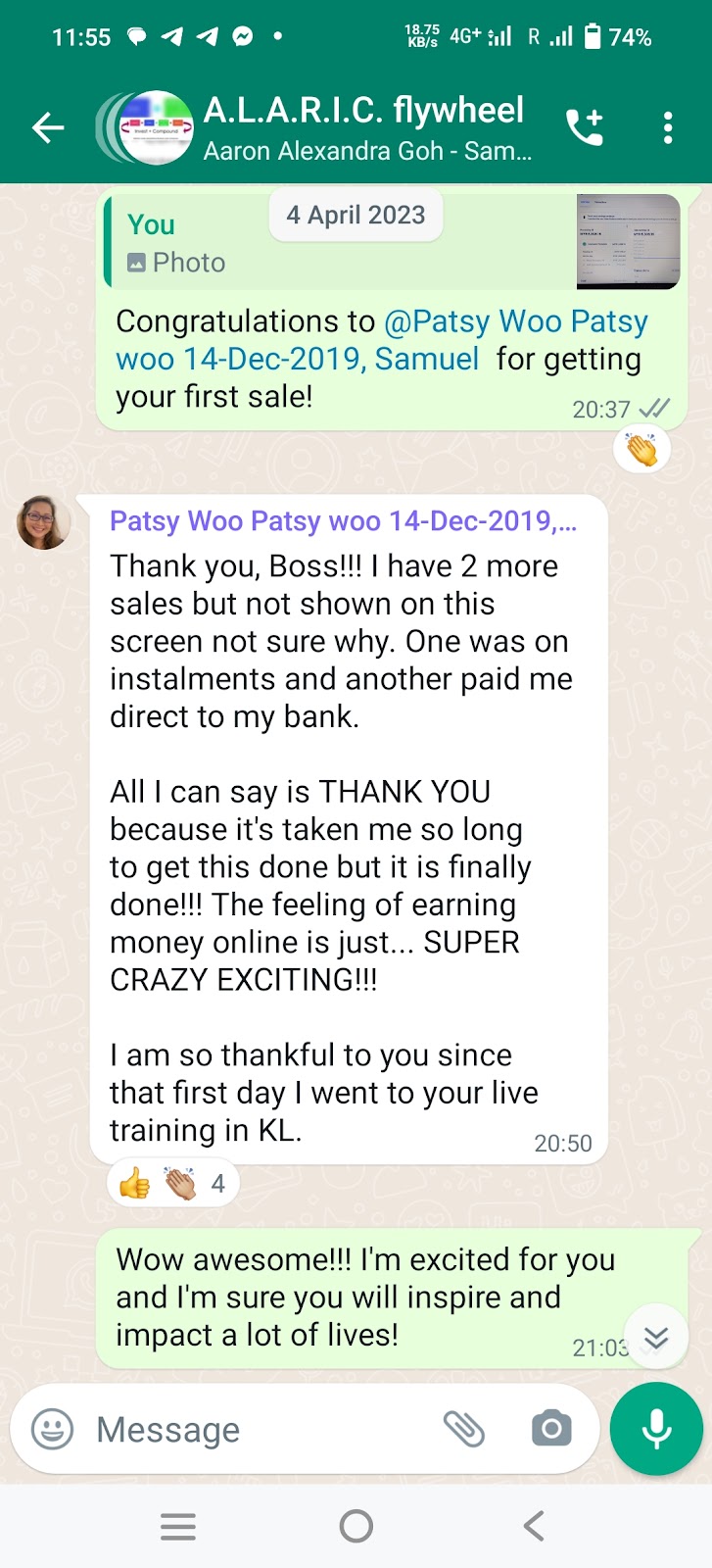Focus the Message input field
The height and width of the screenshot is (1568, 712).
tap(255, 1430)
